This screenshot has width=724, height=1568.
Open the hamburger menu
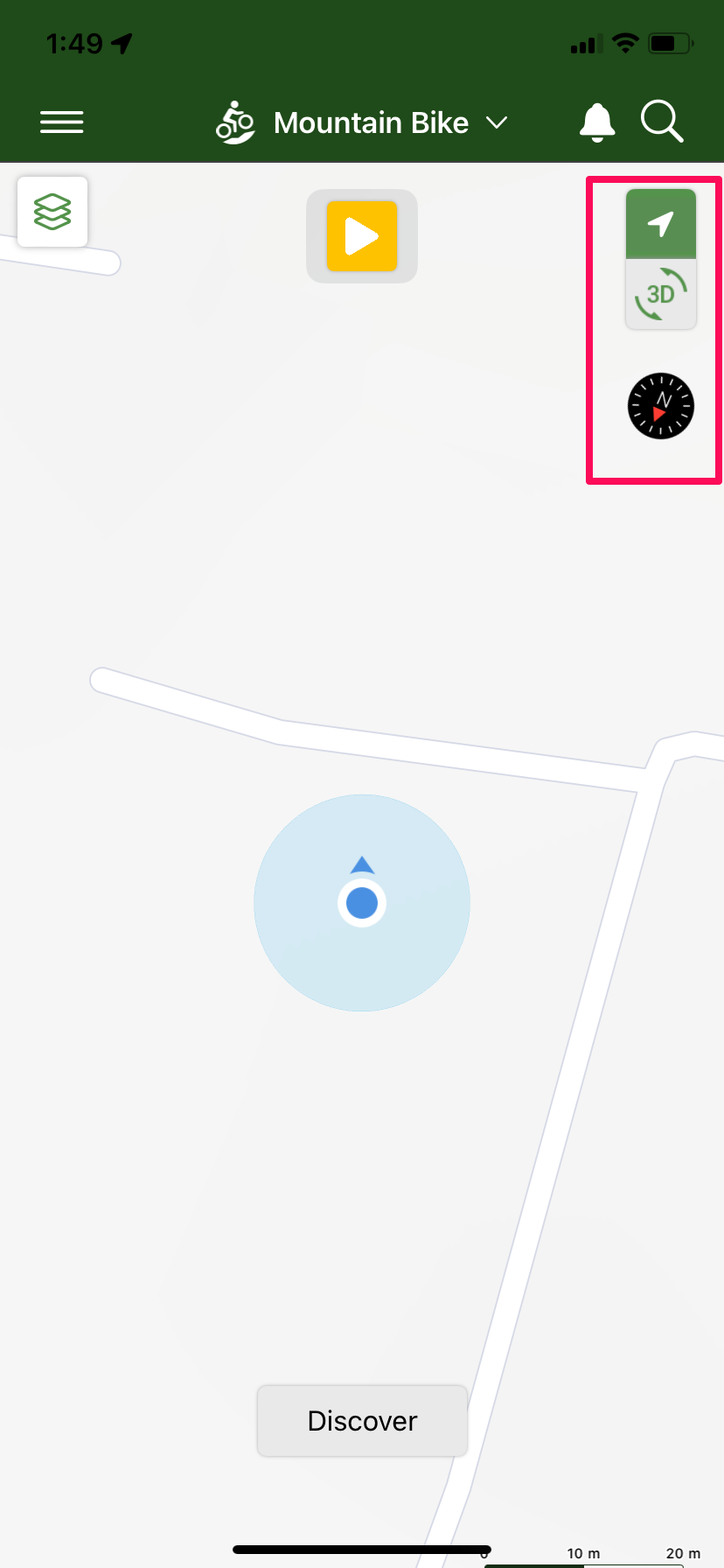click(x=61, y=122)
